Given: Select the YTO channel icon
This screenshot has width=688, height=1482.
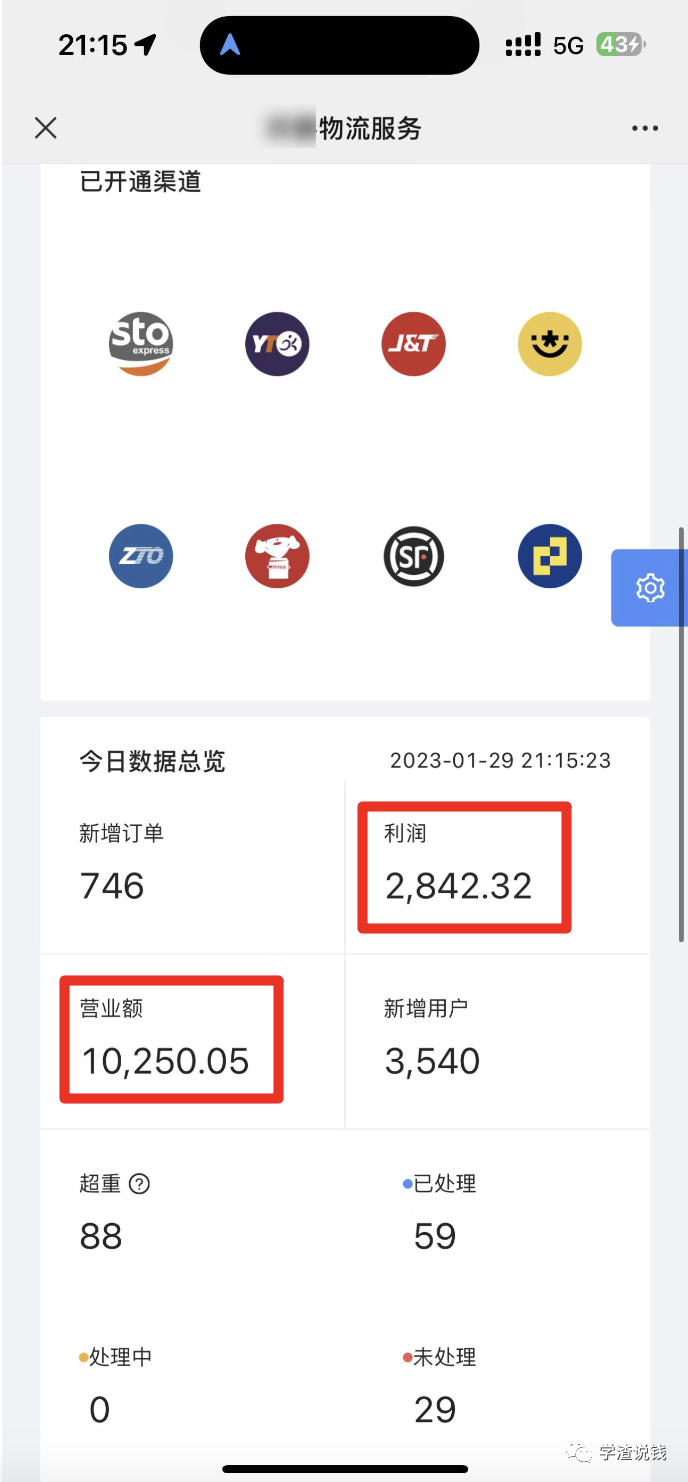Looking at the screenshot, I should click(277, 344).
